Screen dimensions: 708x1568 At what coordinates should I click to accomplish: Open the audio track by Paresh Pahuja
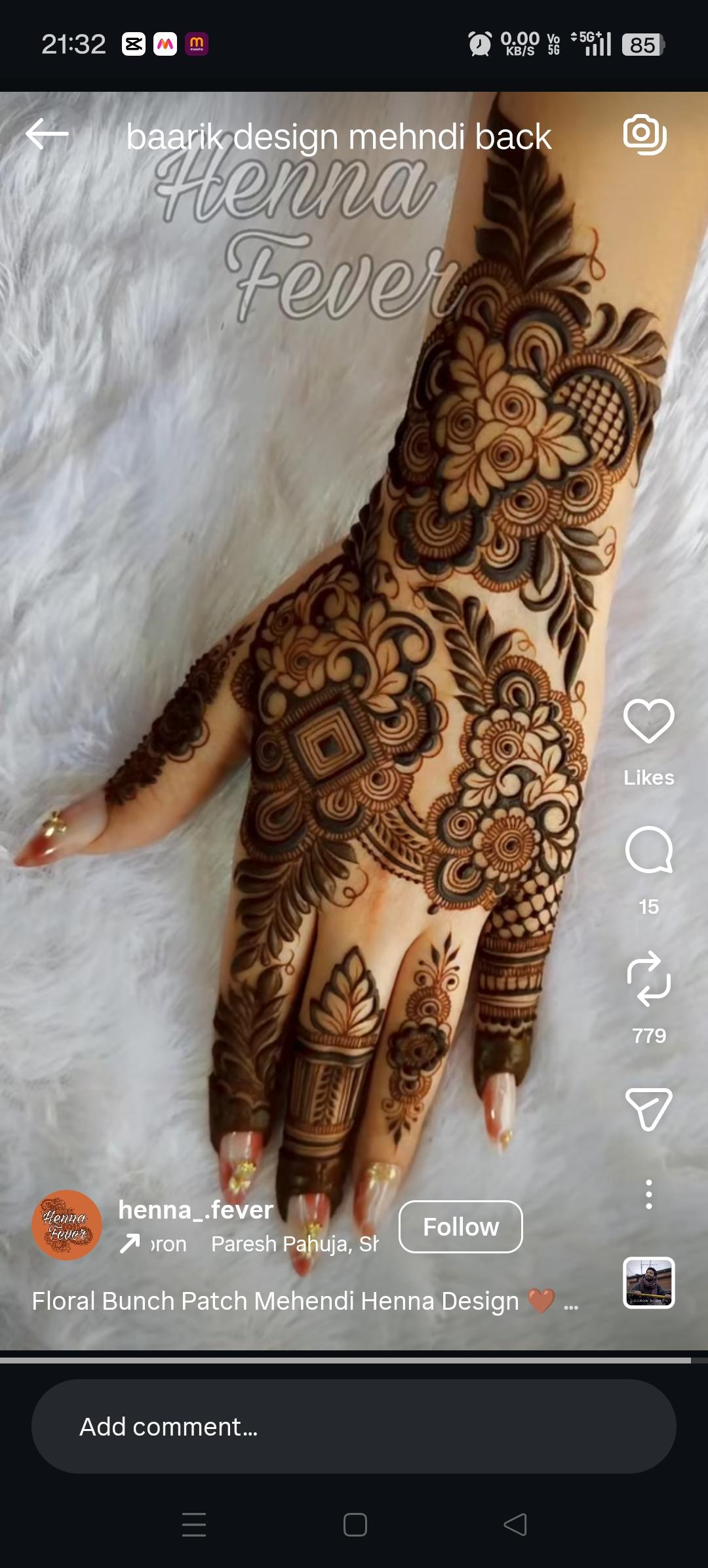tap(294, 1244)
